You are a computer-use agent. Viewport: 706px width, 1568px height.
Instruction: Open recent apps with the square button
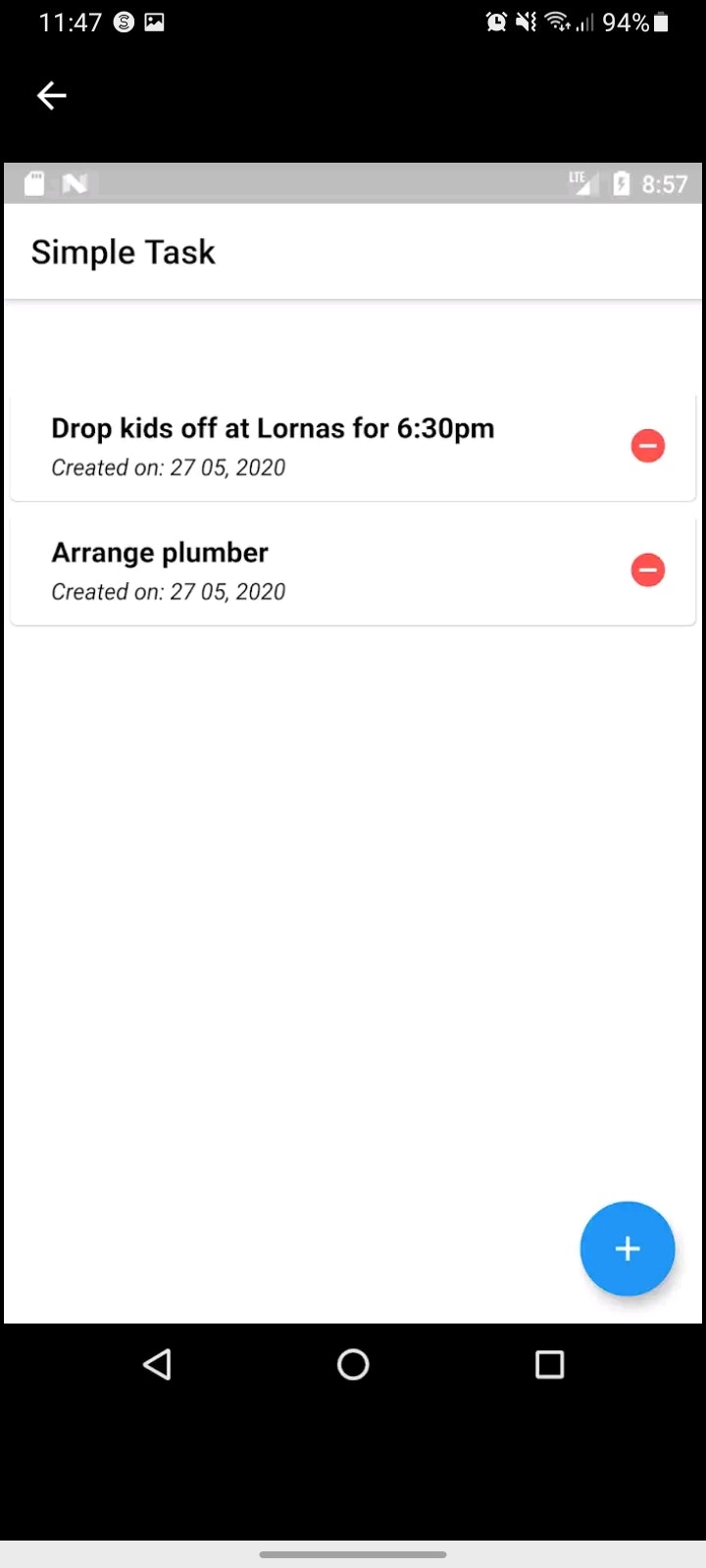tap(549, 1364)
